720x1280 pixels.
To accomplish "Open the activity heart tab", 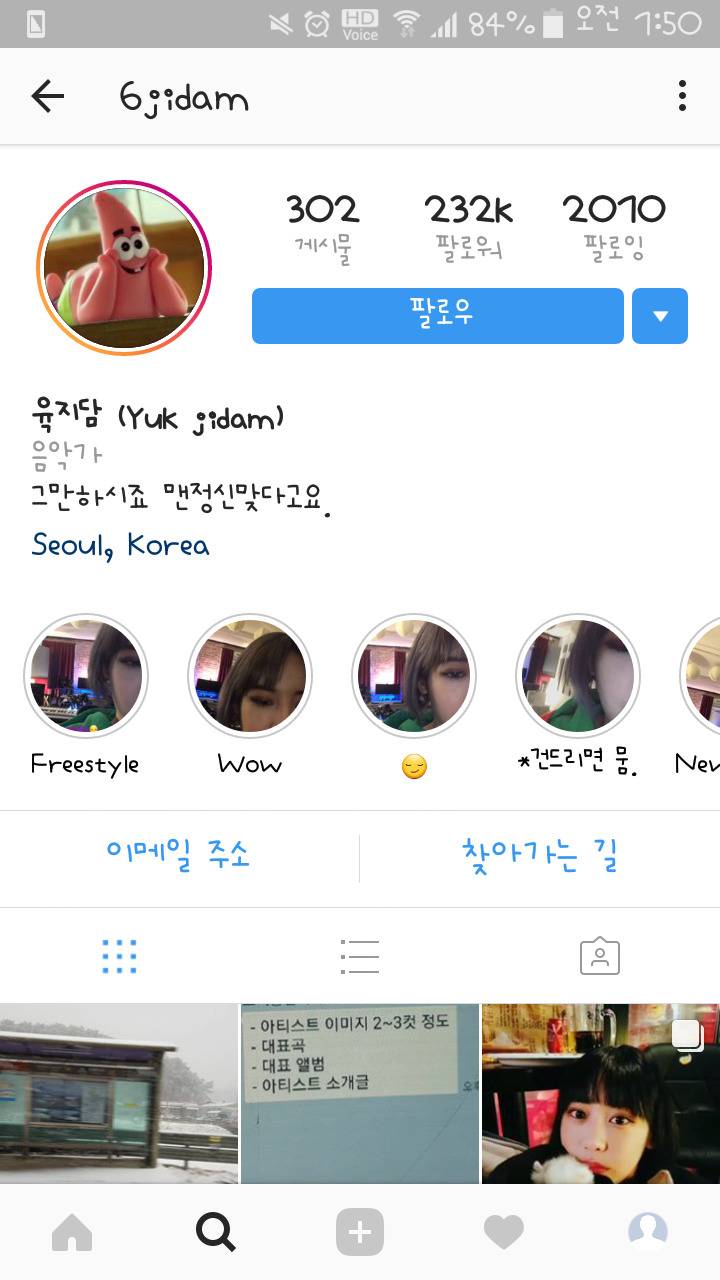I will click(504, 1232).
